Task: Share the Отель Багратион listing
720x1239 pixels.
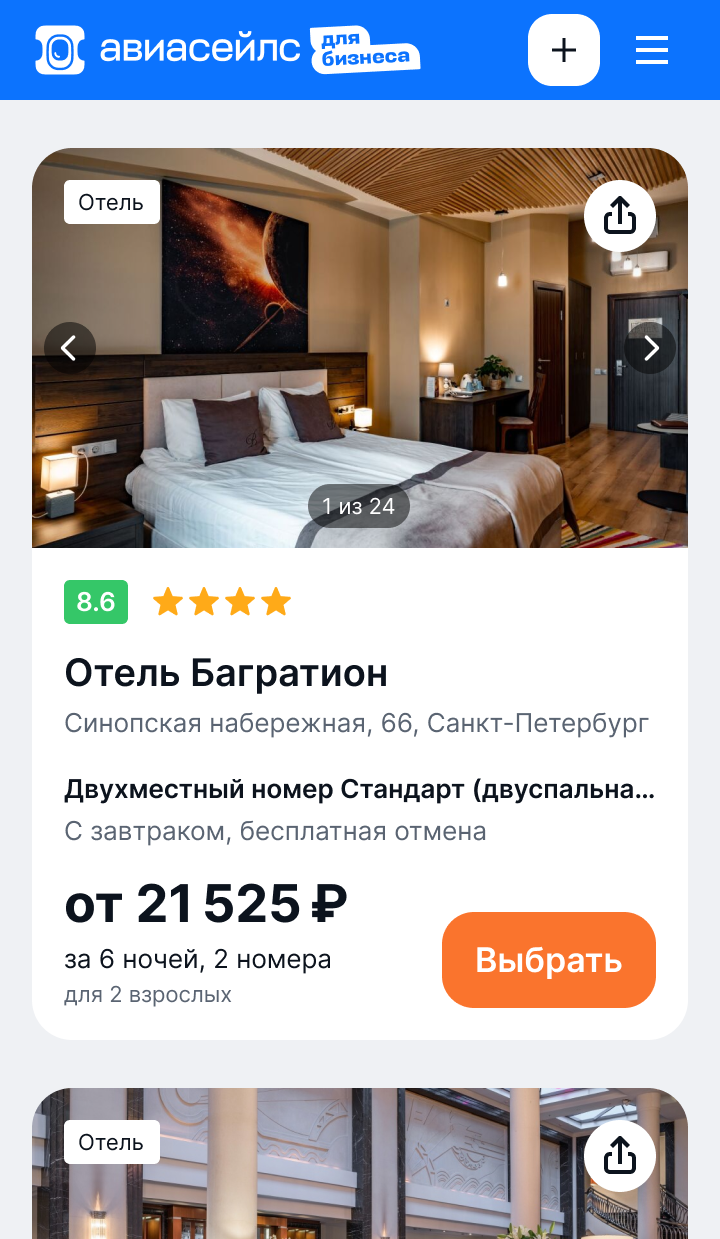Action: tap(619, 215)
